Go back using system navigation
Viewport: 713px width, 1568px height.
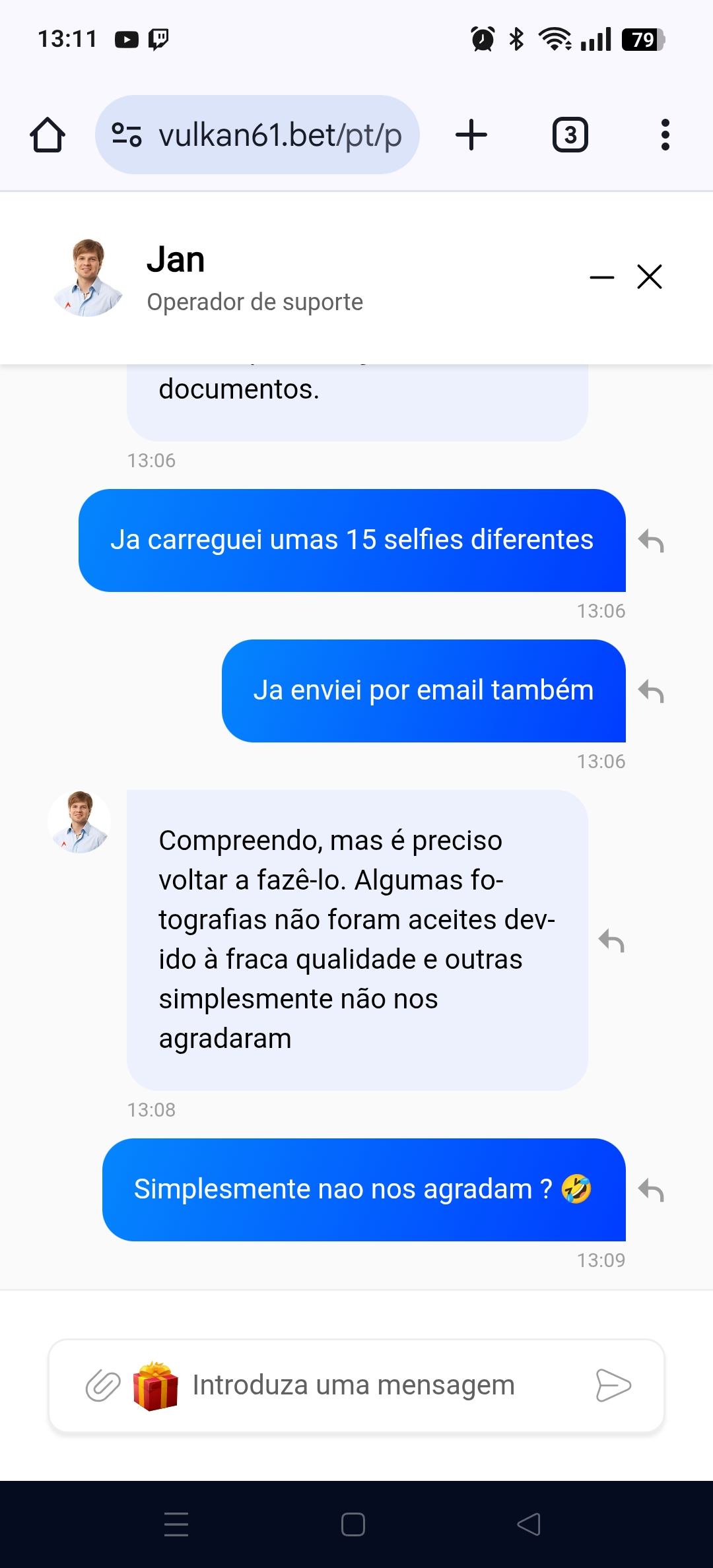point(529,1524)
